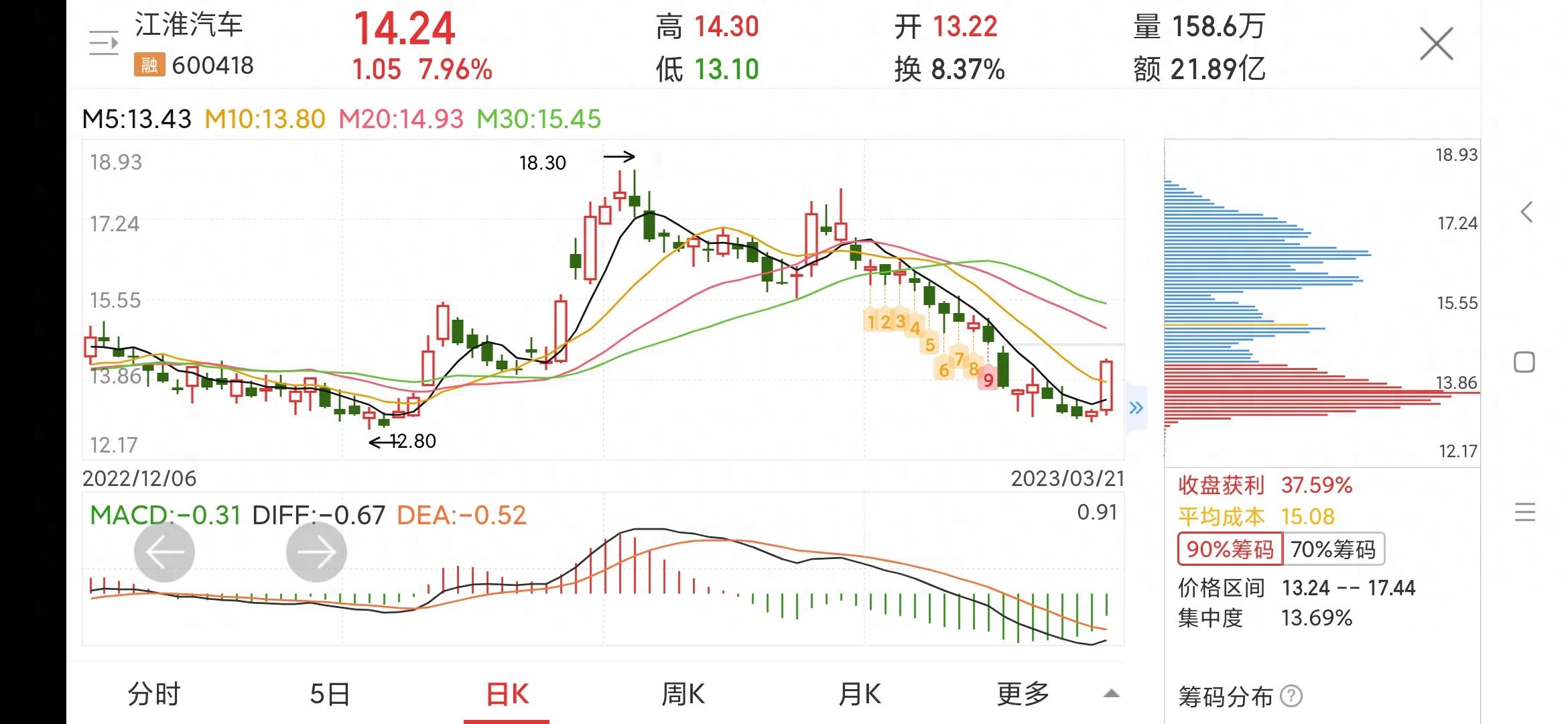This screenshot has height=724, width=1568.
Task: Select the 日K daily candlestick tab
Action: click(507, 695)
